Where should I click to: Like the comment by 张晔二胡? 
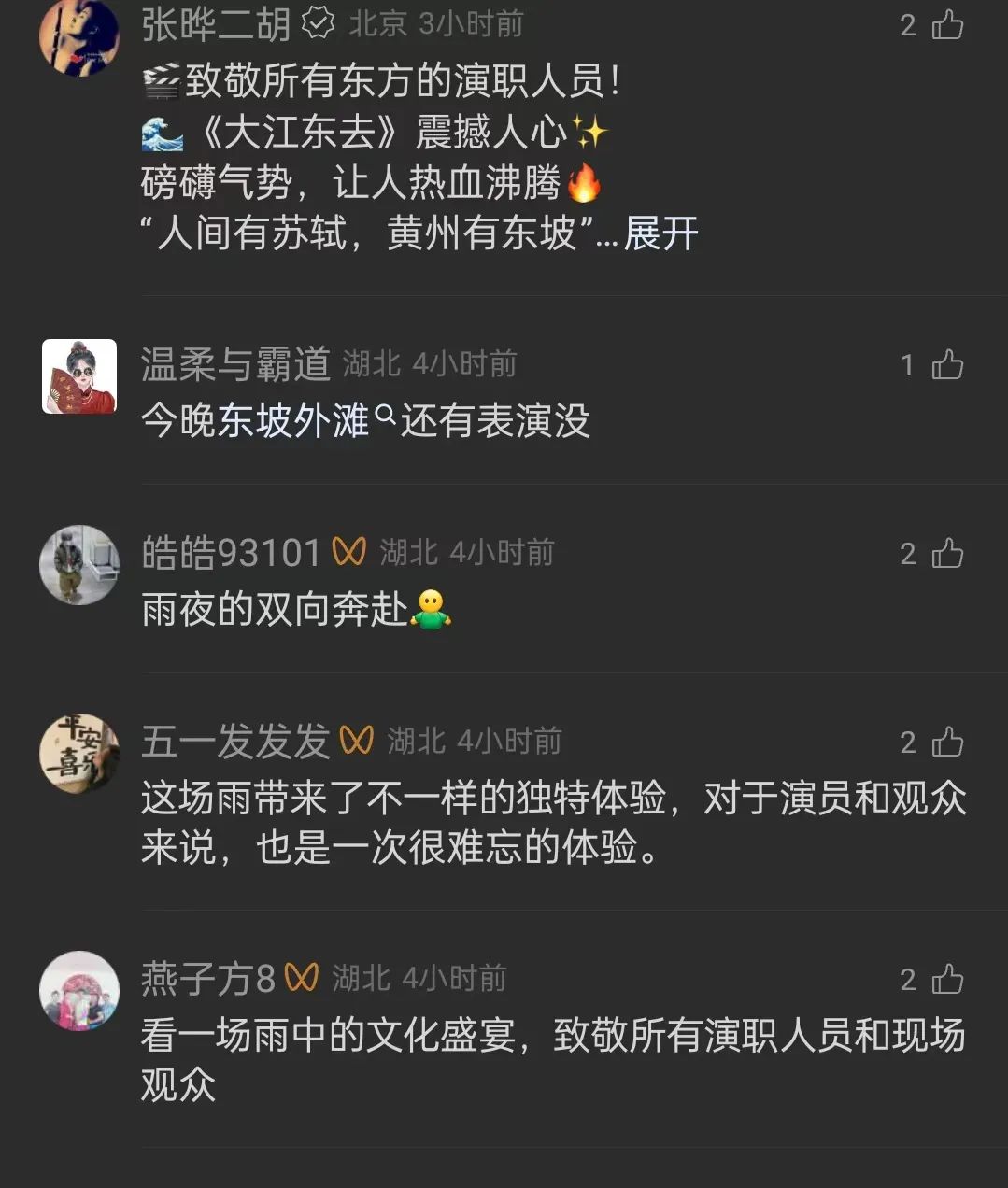click(x=947, y=25)
